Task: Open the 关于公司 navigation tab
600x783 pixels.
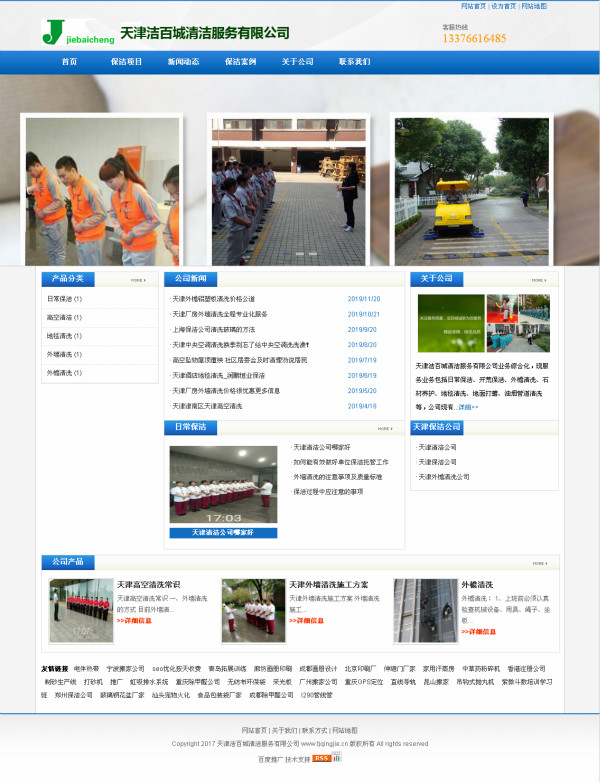Action: coord(297,62)
